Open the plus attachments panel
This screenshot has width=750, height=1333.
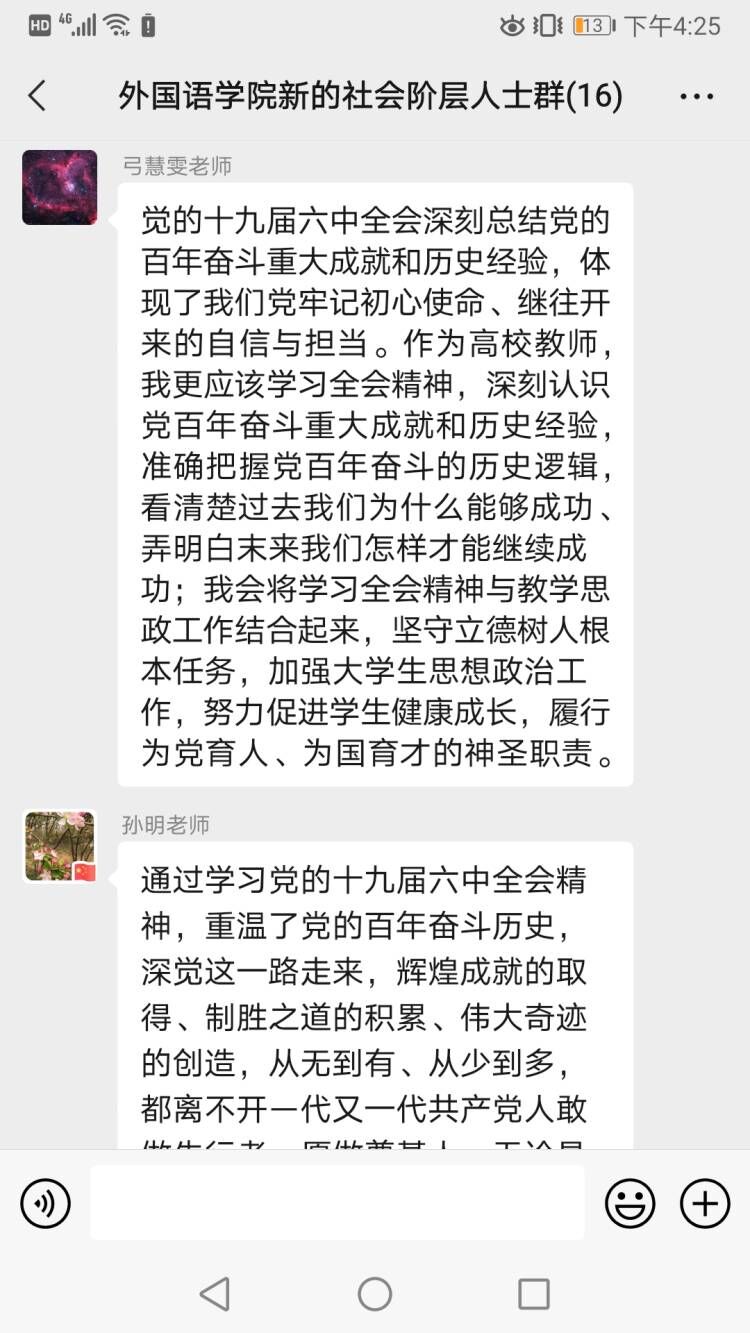[x=705, y=1203]
